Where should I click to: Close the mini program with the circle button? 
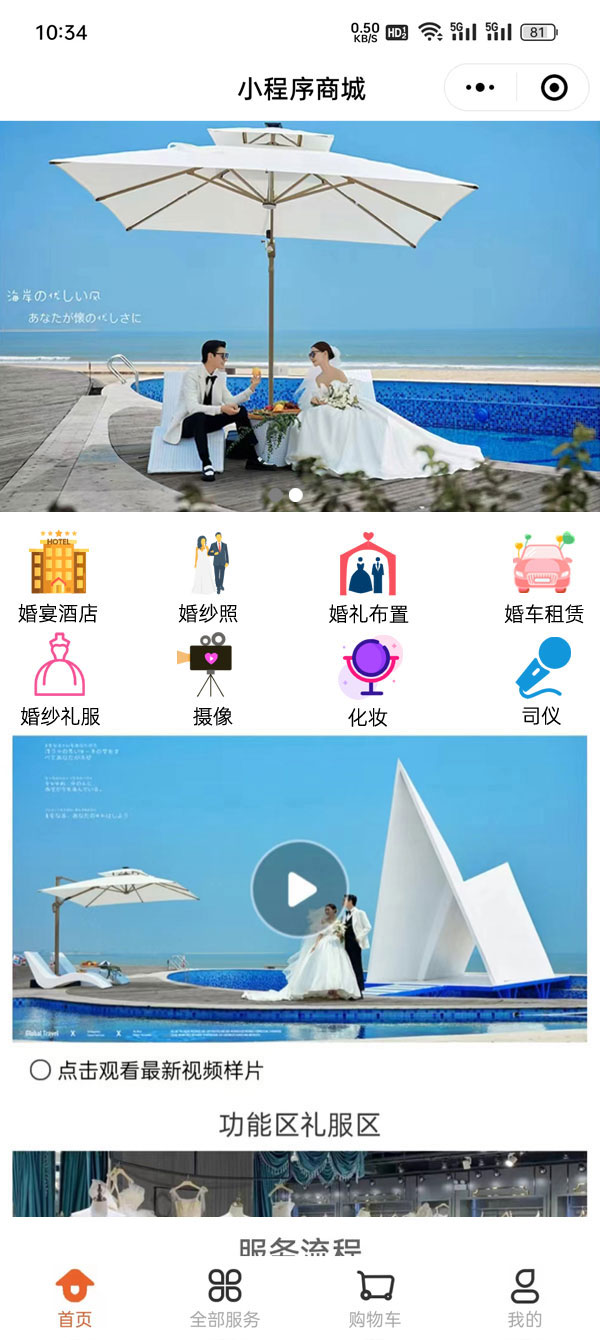(554, 88)
